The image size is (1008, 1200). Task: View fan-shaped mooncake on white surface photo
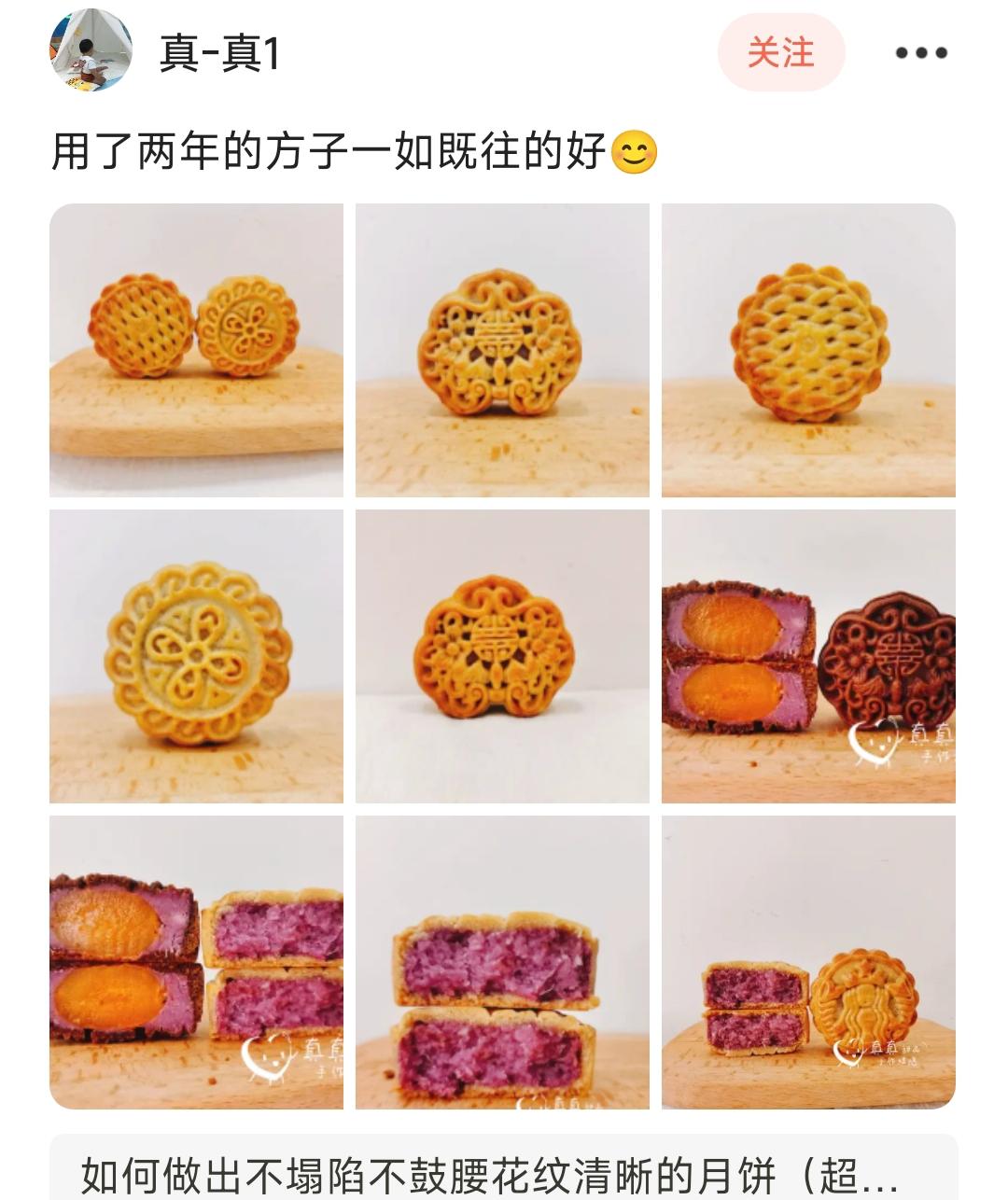point(502,656)
